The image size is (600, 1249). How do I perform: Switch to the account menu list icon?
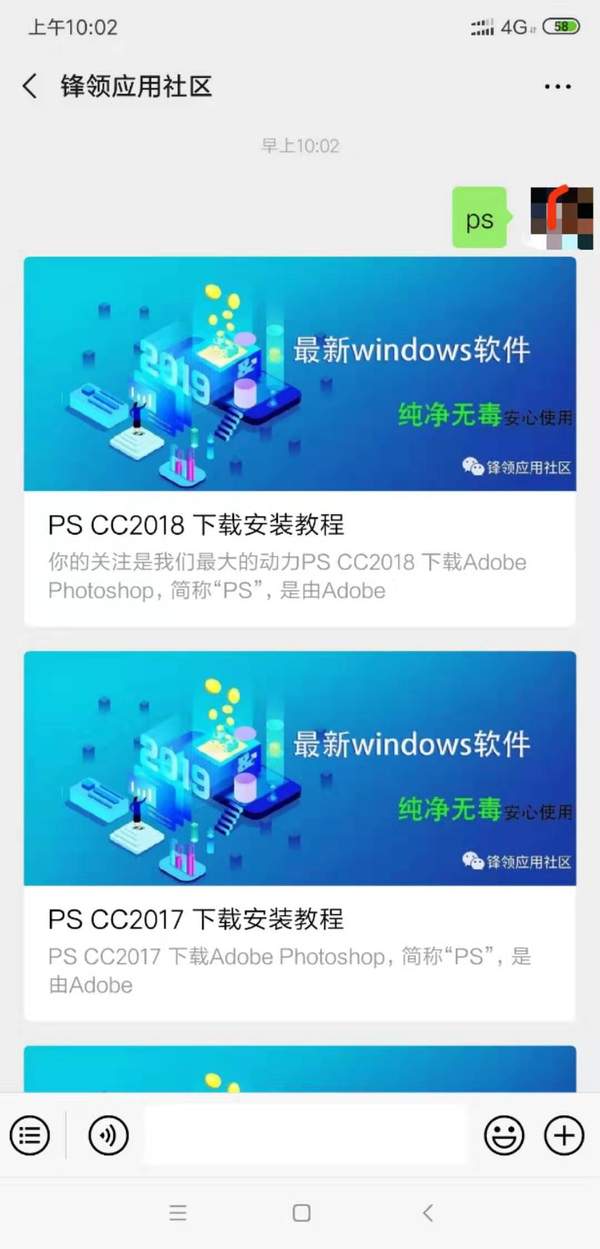click(30, 1135)
